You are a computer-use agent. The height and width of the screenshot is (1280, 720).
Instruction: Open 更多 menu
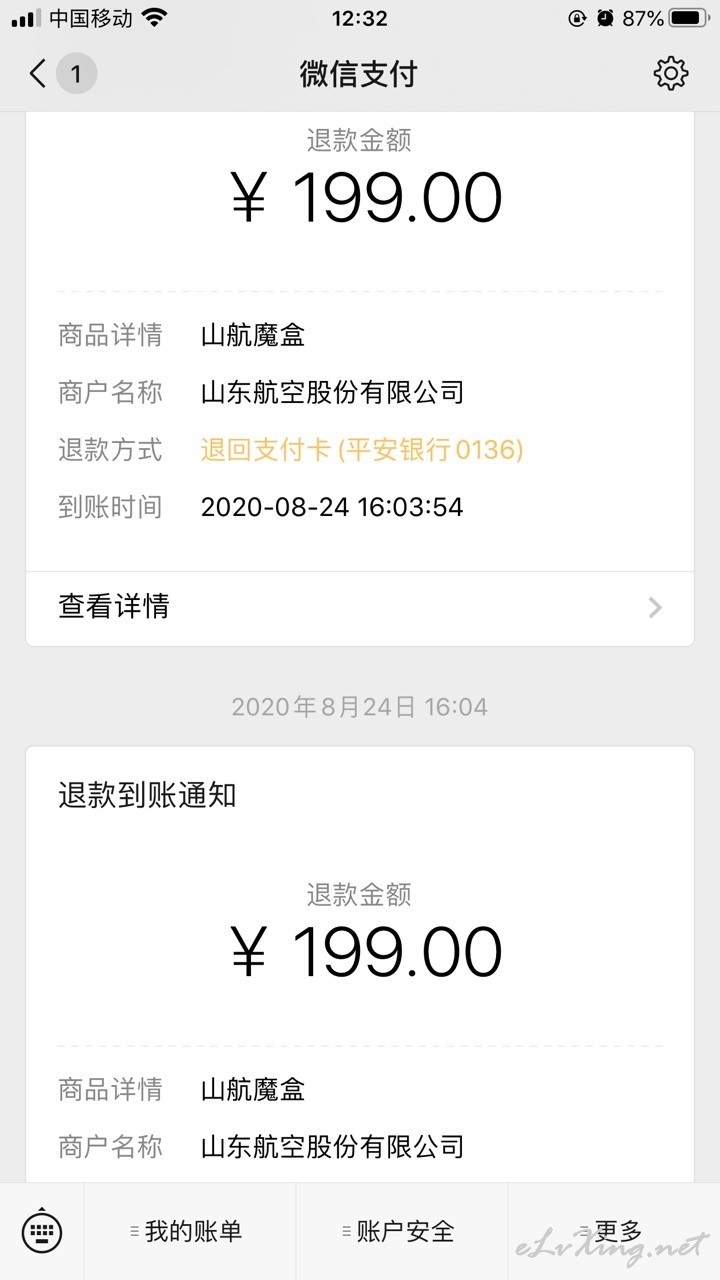pyautogui.click(x=614, y=1232)
